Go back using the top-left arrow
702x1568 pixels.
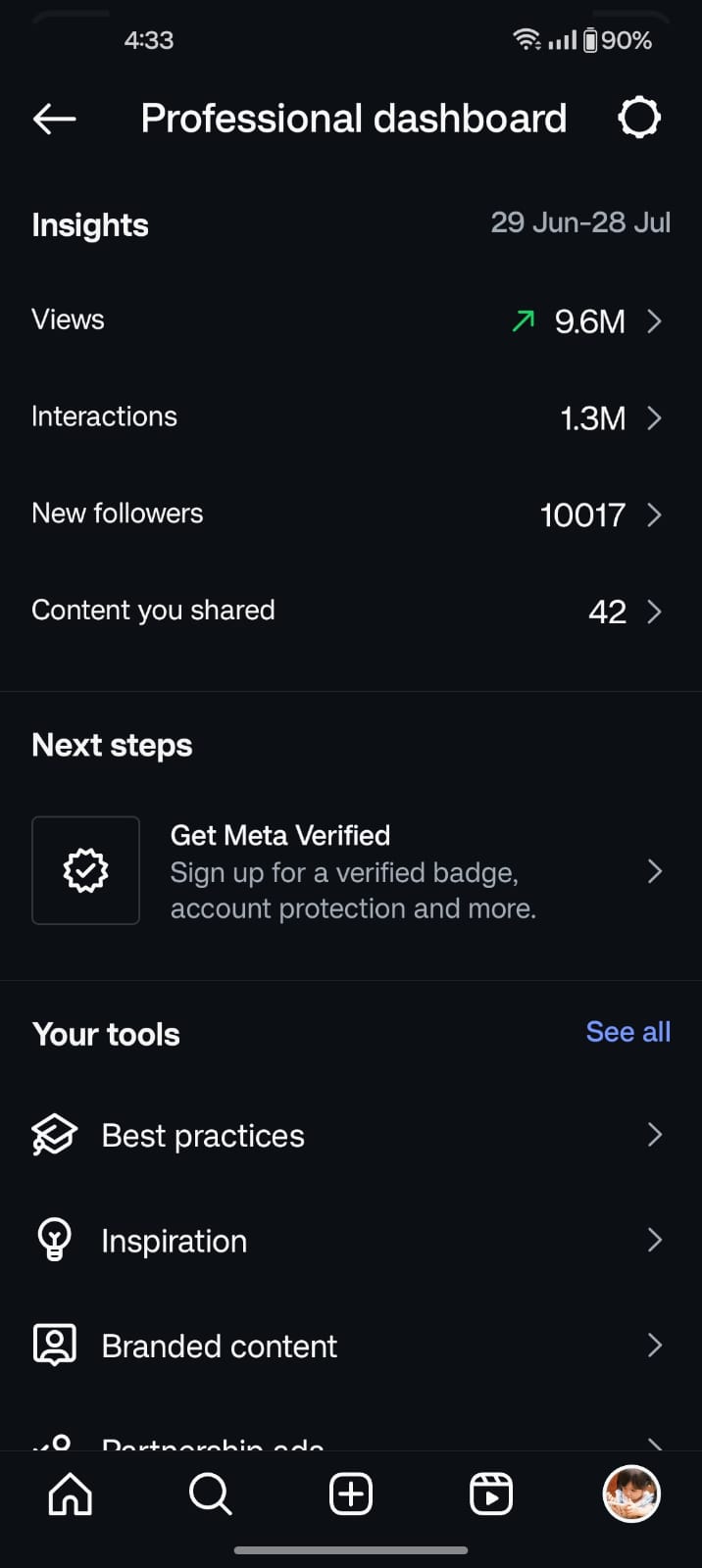pos(54,119)
